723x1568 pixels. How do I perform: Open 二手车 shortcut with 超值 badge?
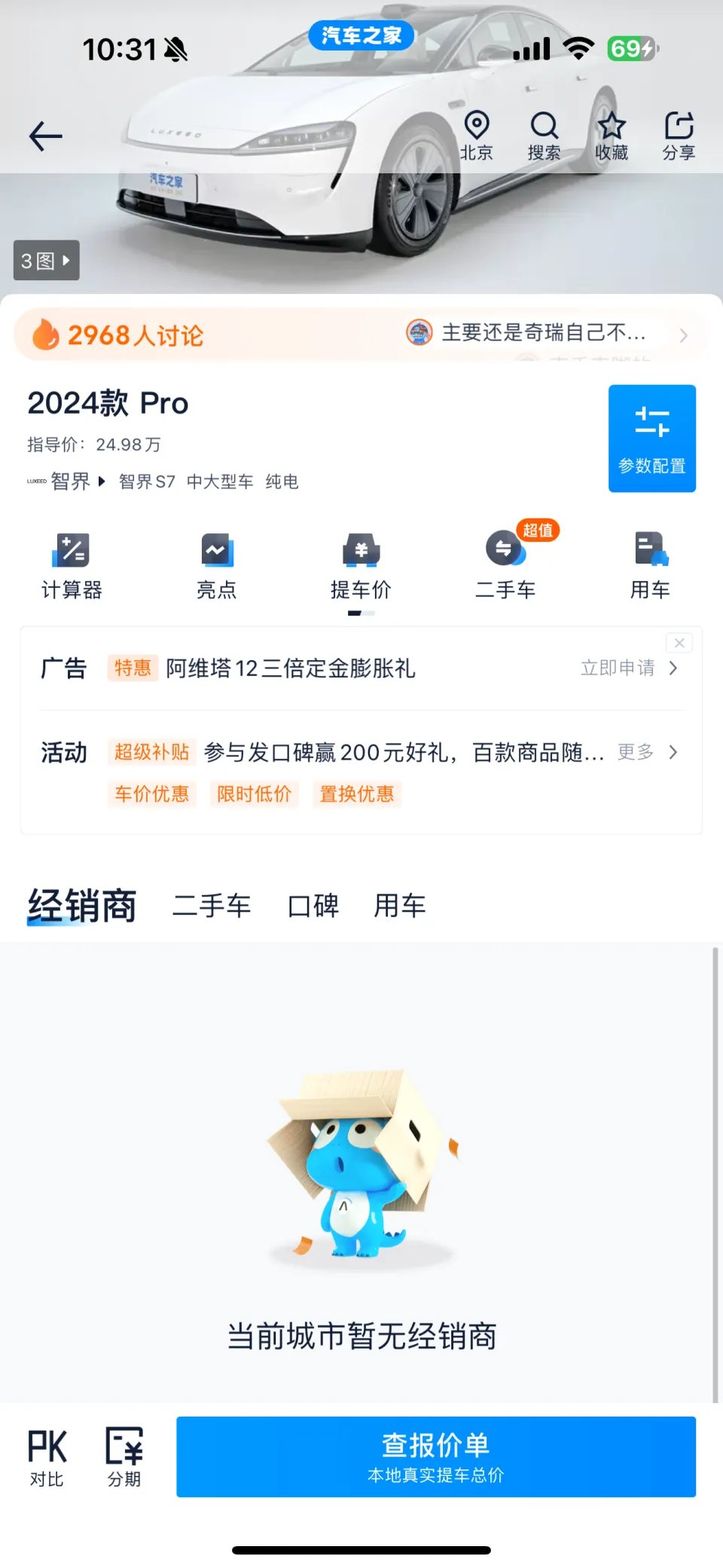[505, 566]
